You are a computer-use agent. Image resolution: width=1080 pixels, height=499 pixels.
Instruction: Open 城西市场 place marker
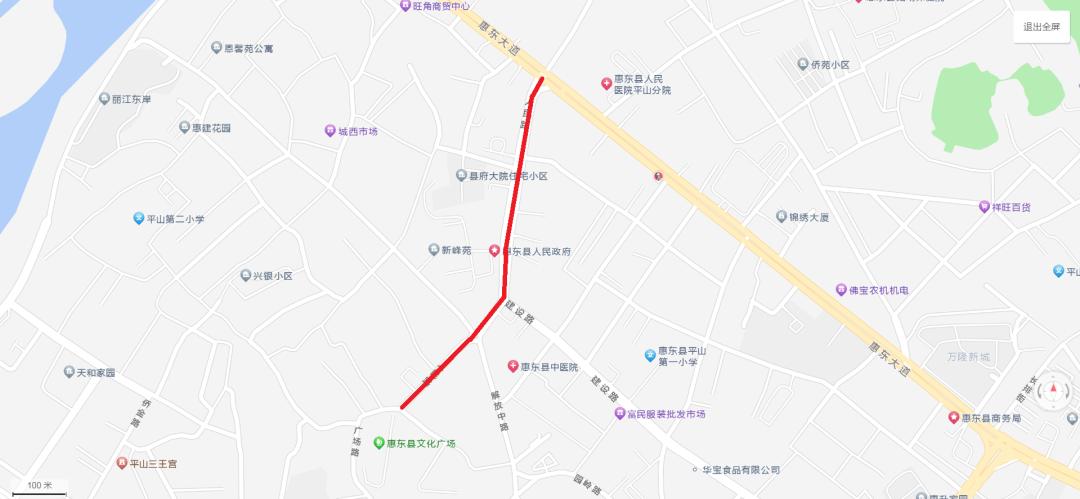click(330, 131)
